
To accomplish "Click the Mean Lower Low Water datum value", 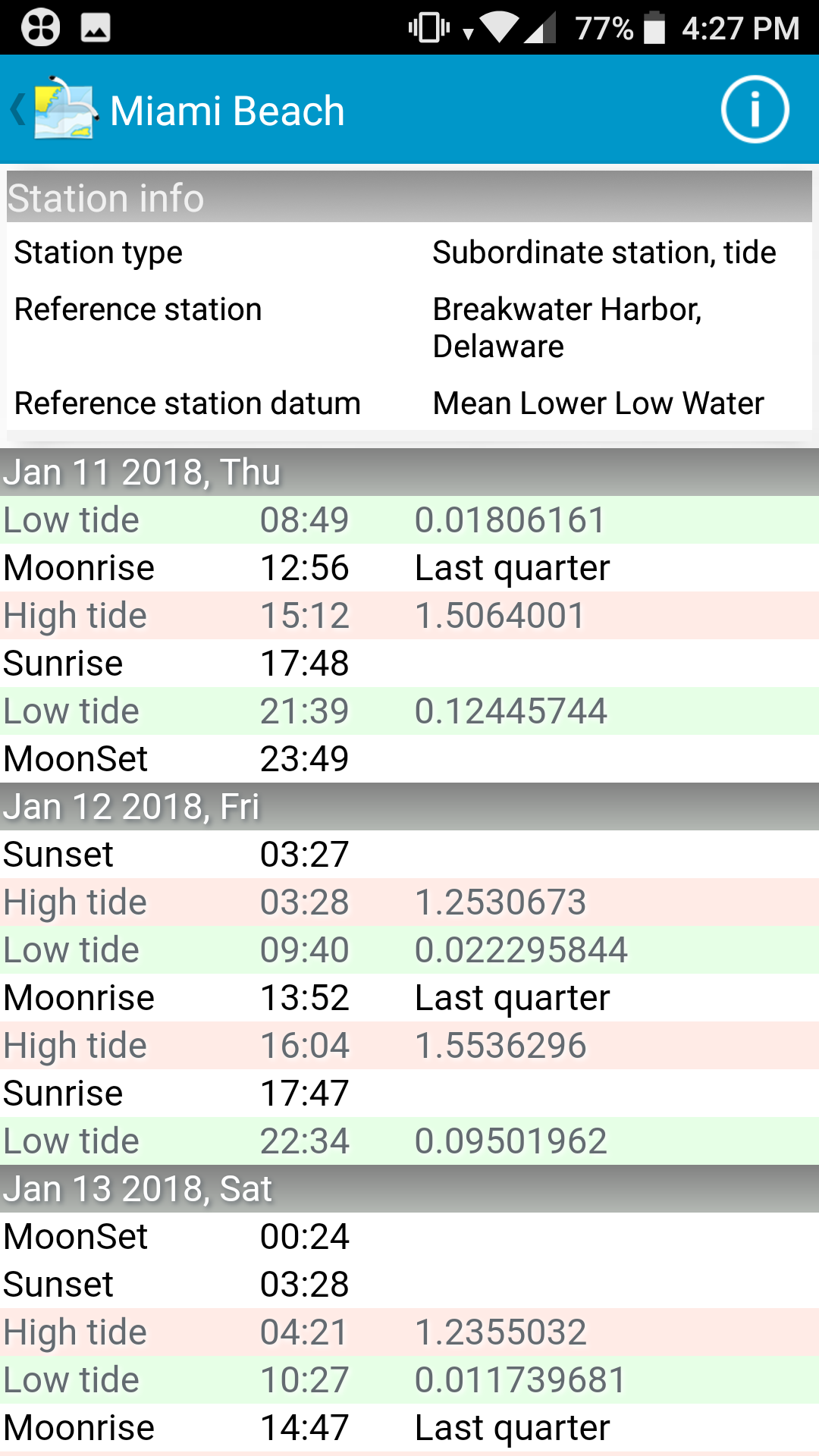I will pos(597,403).
